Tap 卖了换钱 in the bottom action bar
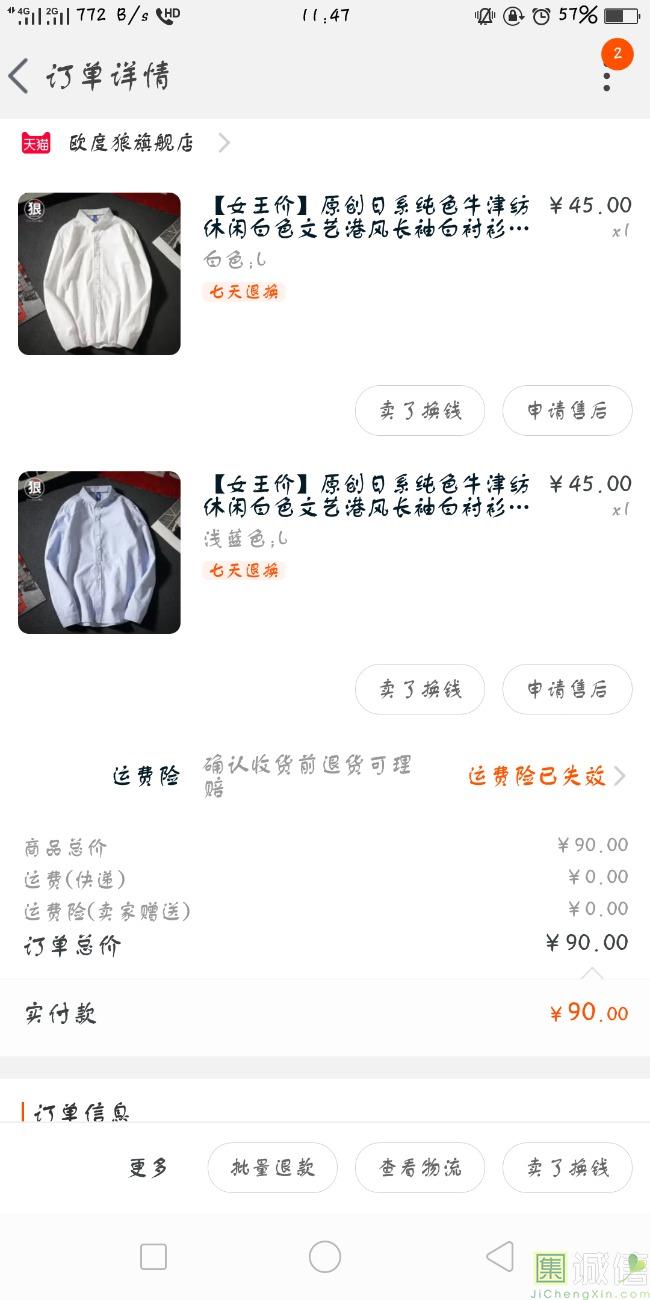The image size is (650, 1300). [x=567, y=1167]
